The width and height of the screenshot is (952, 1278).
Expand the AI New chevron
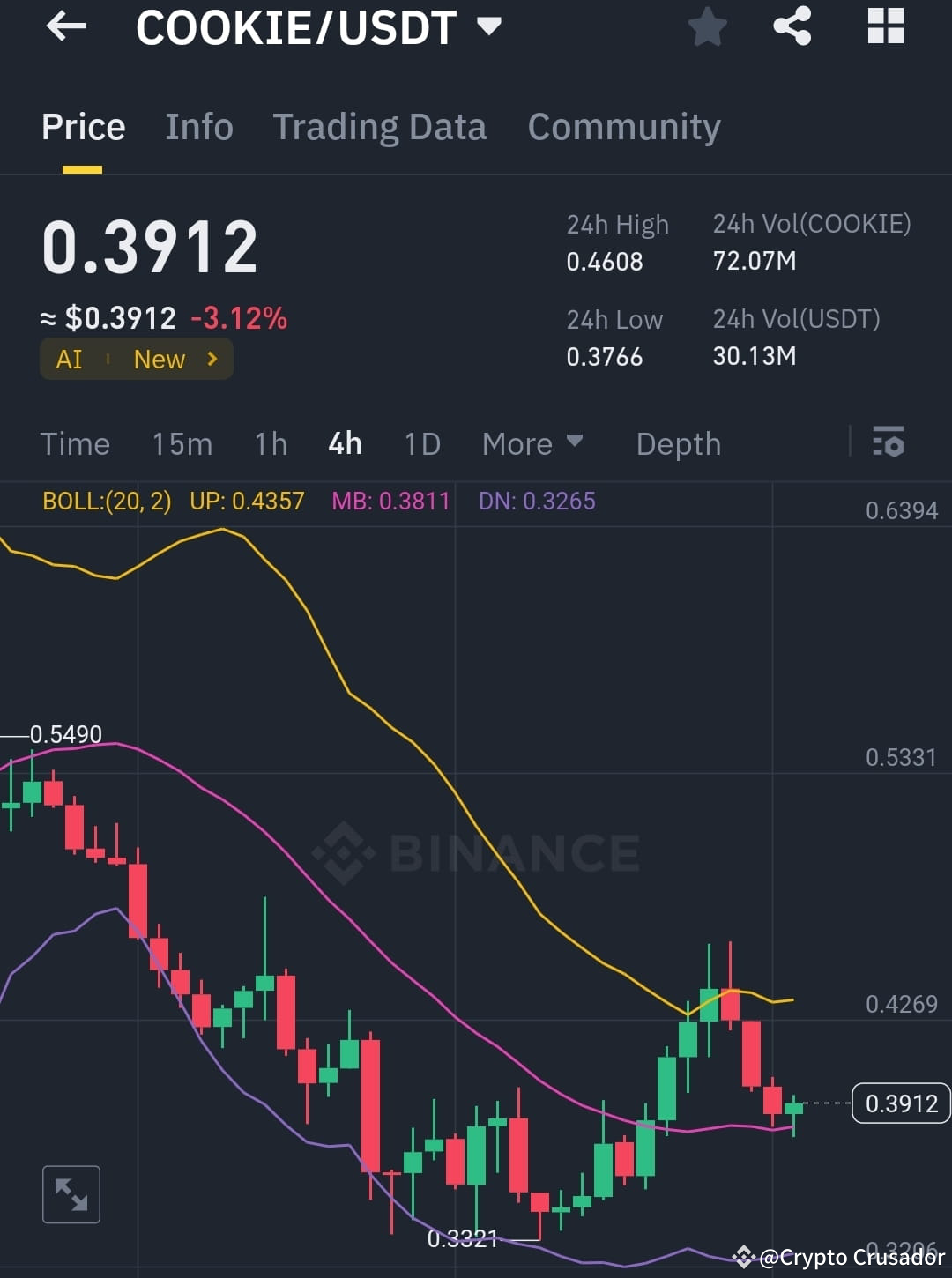point(212,359)
